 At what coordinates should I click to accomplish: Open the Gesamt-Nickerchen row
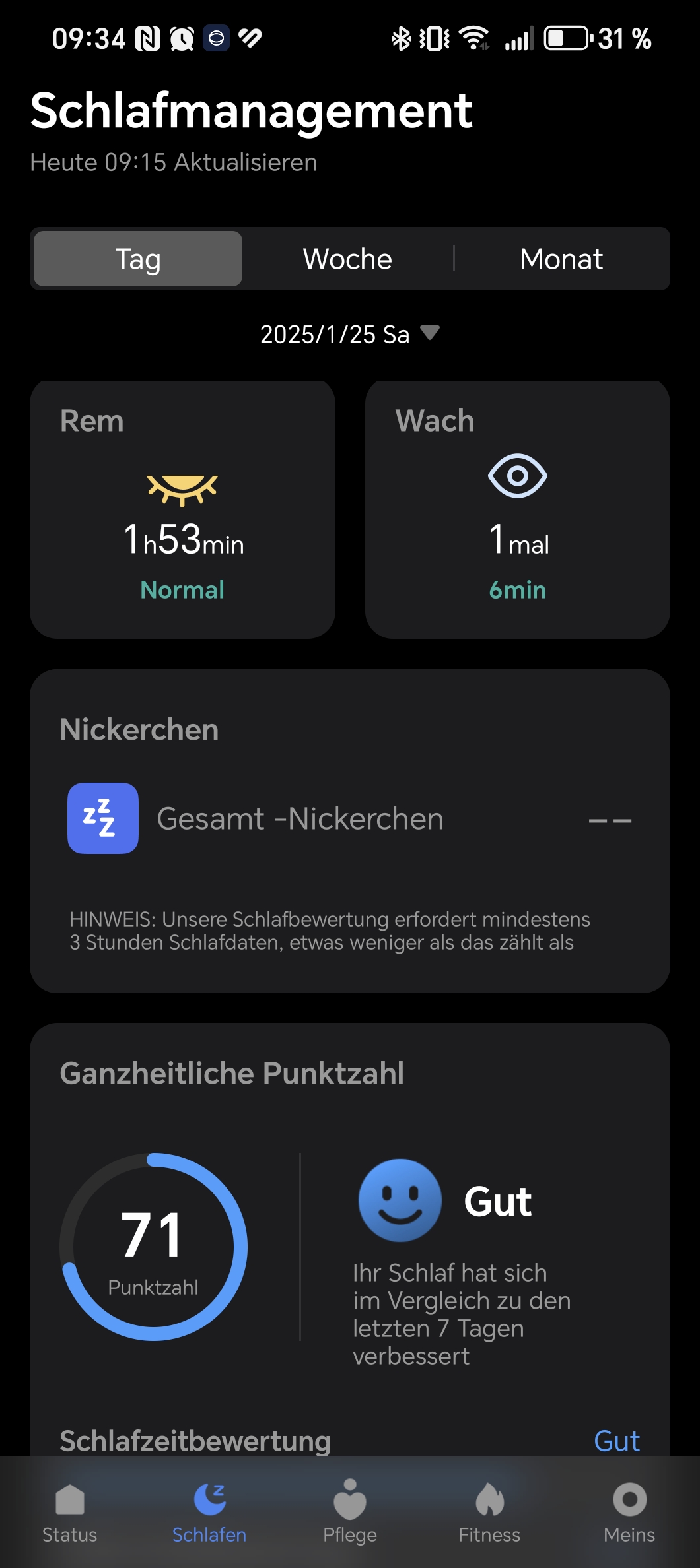pos(349,818)
